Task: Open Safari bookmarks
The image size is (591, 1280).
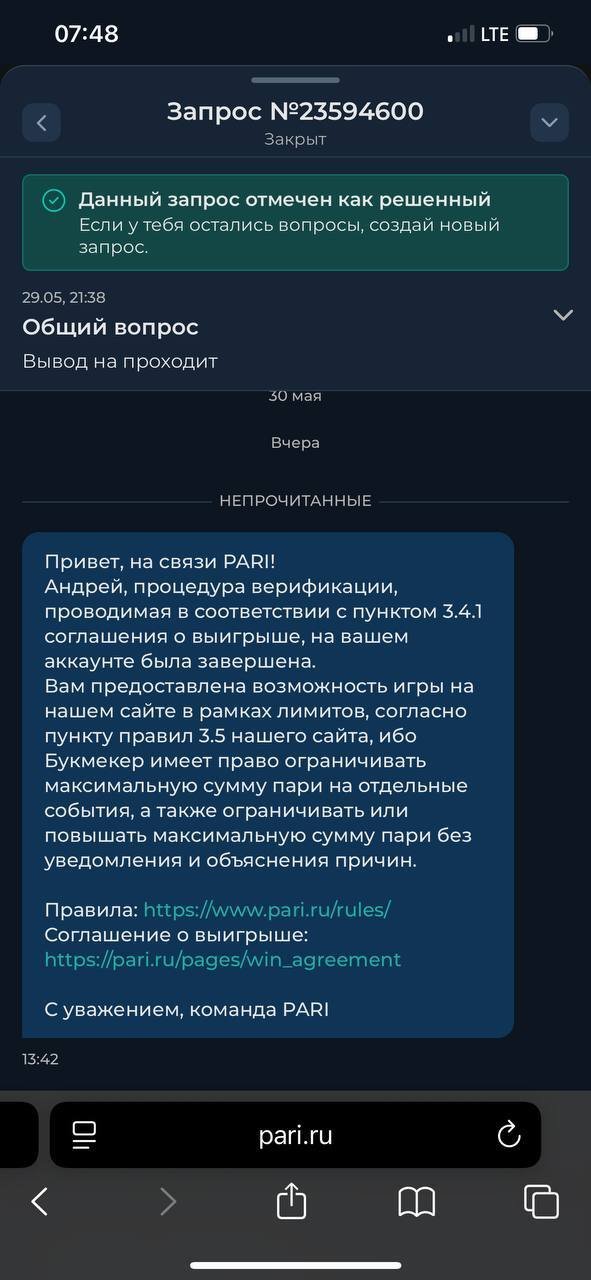Action: click(416, 1202)
